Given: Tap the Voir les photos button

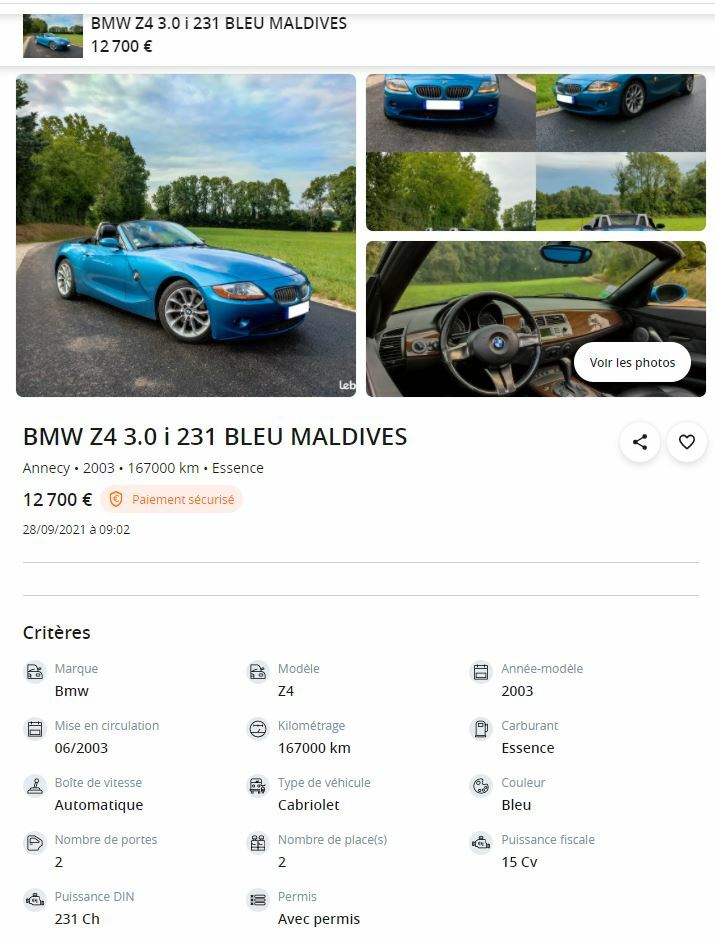Looking at the screenshot, I should (632, 362).
